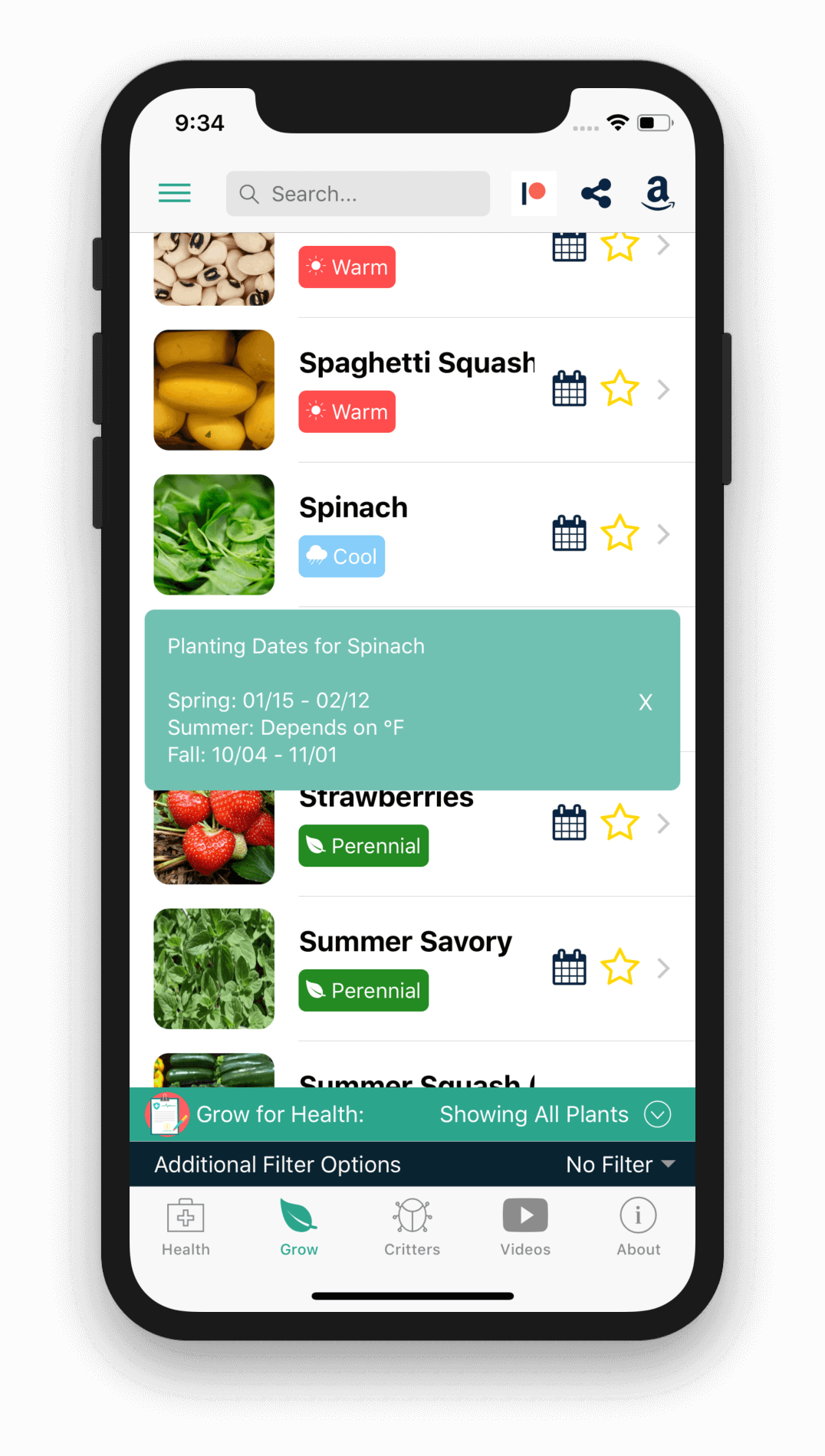Viewport: 825px width, 1456px height.
Task: Open the Videos tab
Action: click(x=525, y=1227)
